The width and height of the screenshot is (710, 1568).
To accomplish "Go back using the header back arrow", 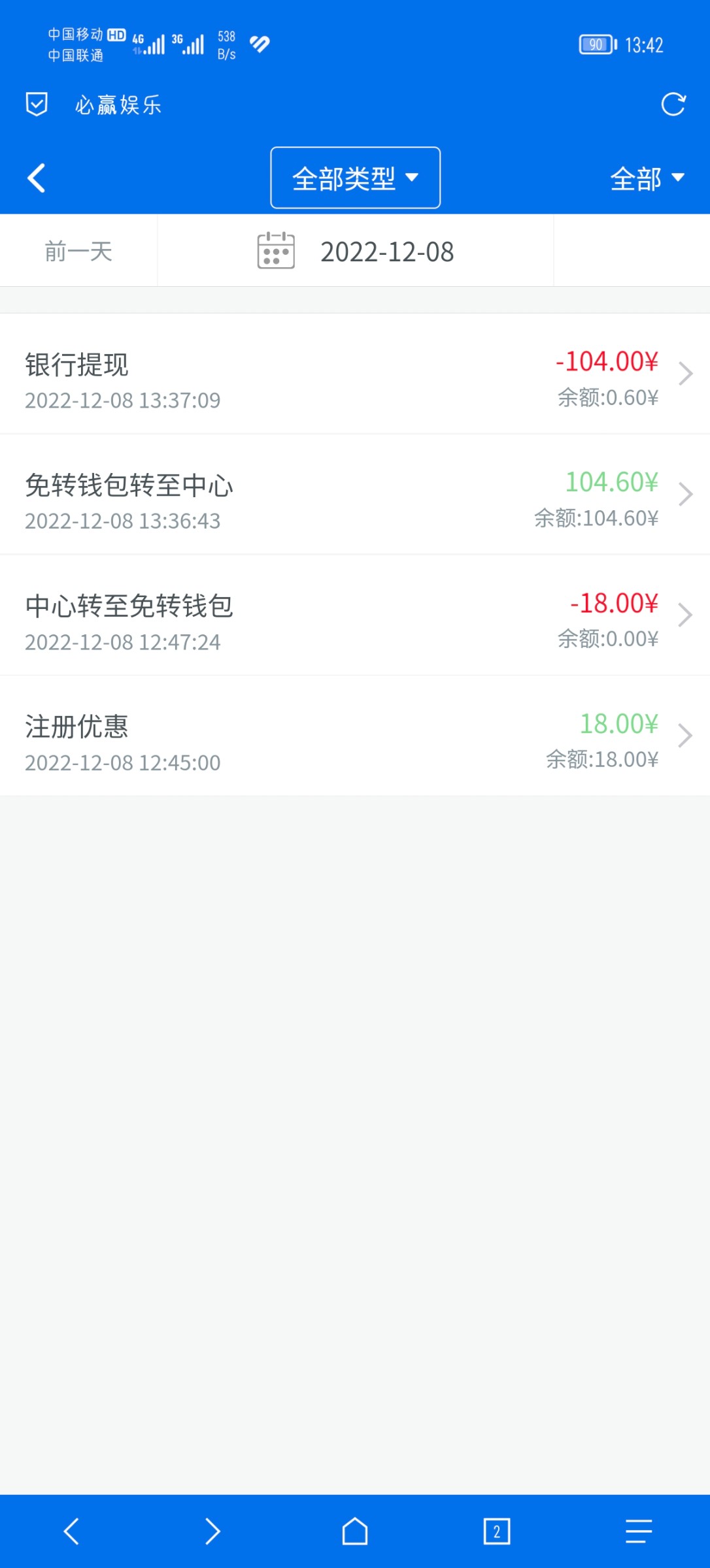I will pos(37,178).
